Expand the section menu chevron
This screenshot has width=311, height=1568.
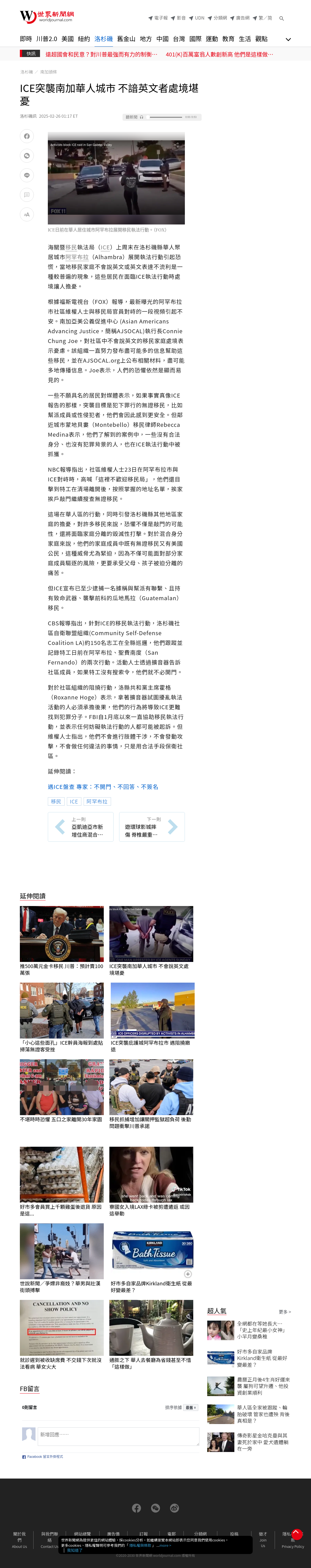(x=288, y=40)
